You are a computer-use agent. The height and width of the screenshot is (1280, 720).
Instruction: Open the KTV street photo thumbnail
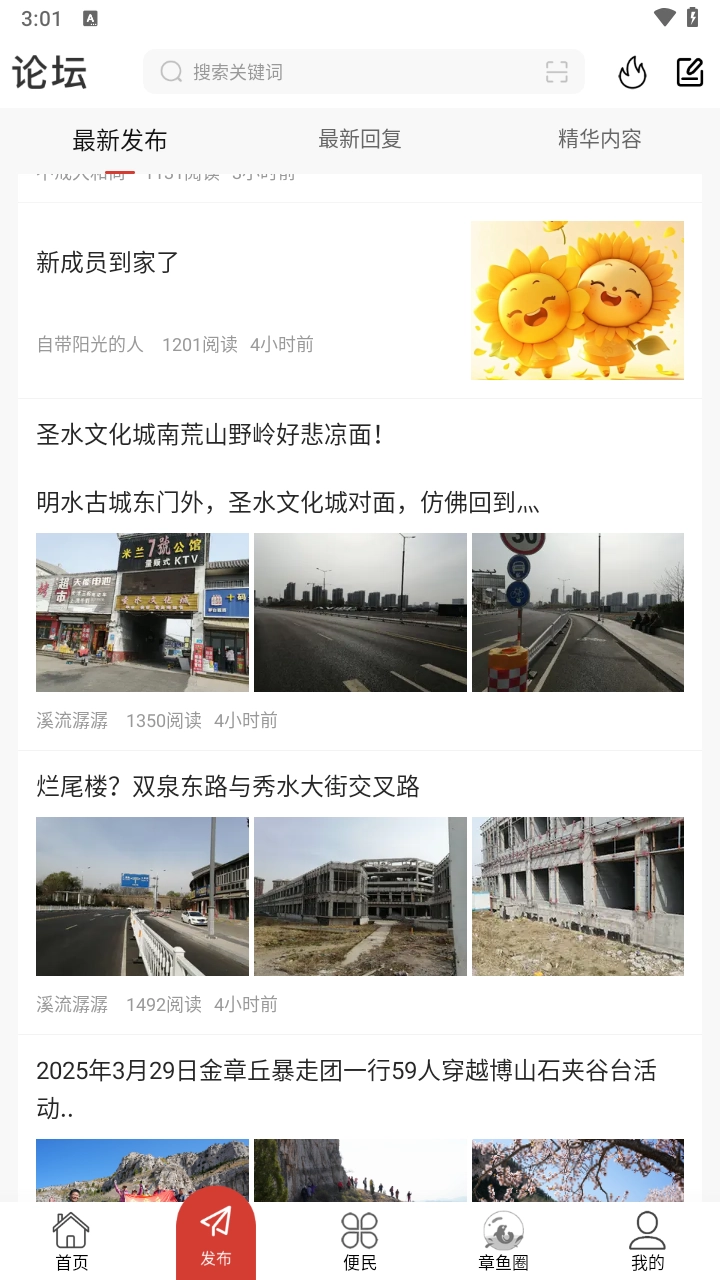point(142,612)
